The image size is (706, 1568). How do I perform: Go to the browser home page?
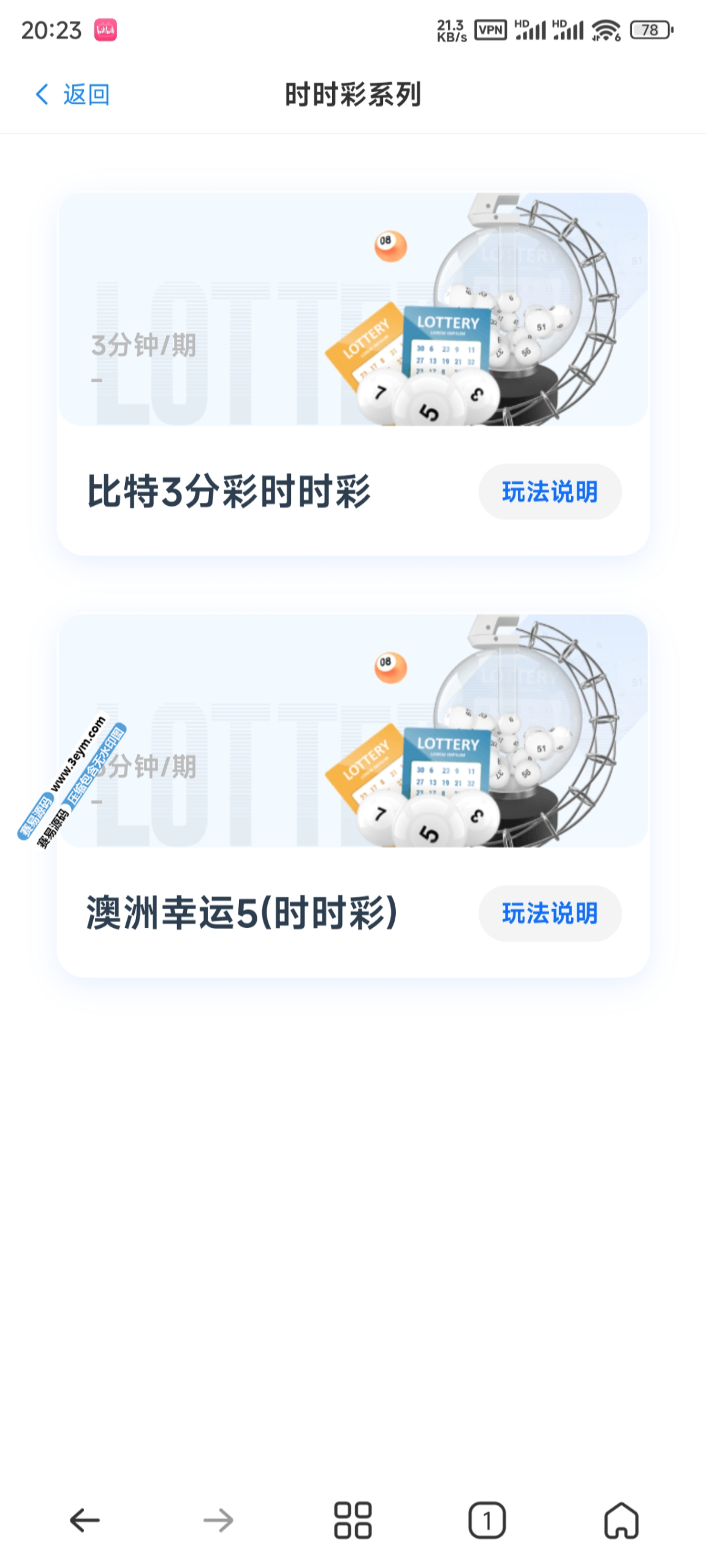pos(621,1520)
